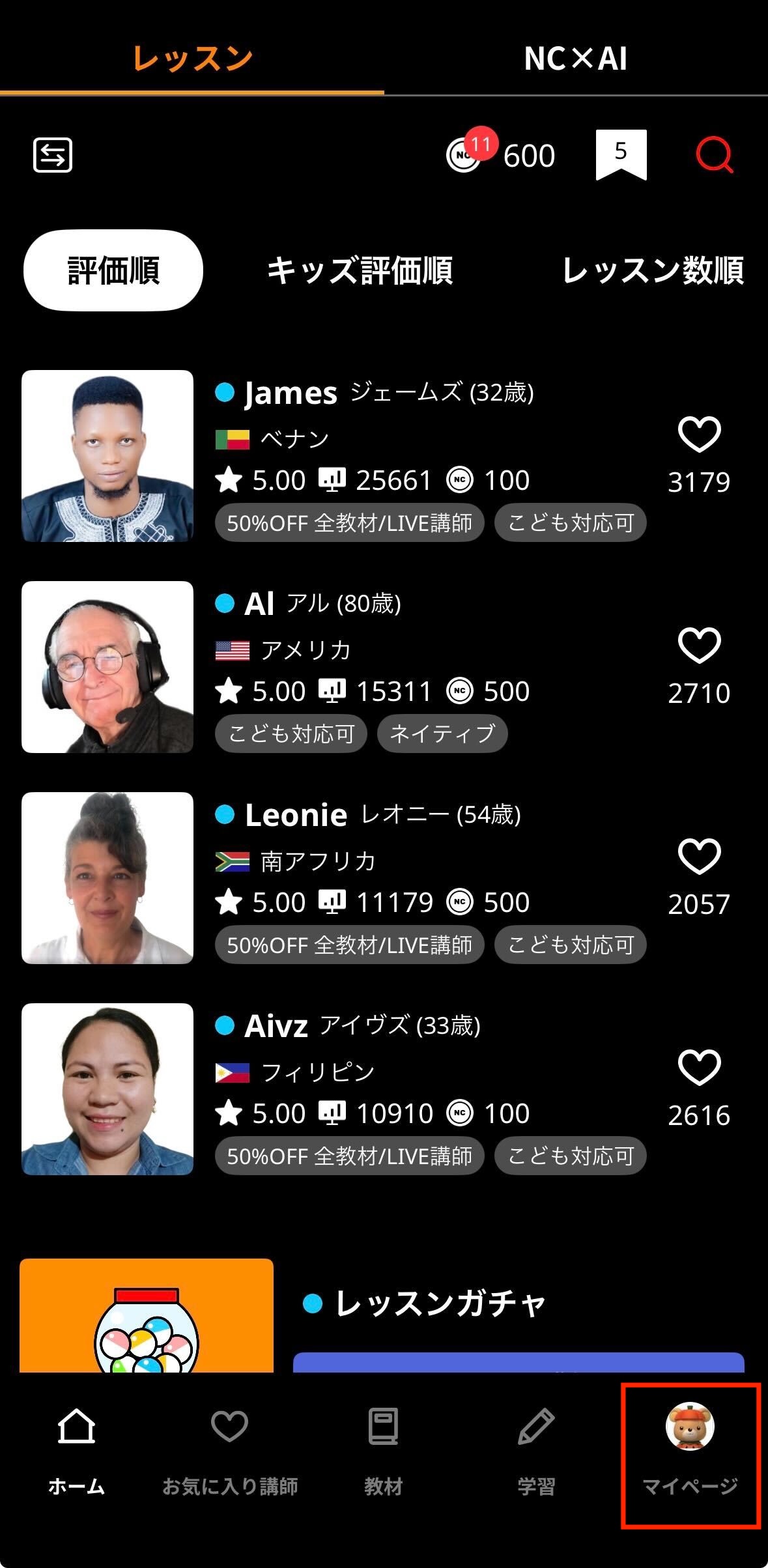This screenshot has width=768, height=1568.
Task: Open the search magnifier icon
Action: [714, 155]
